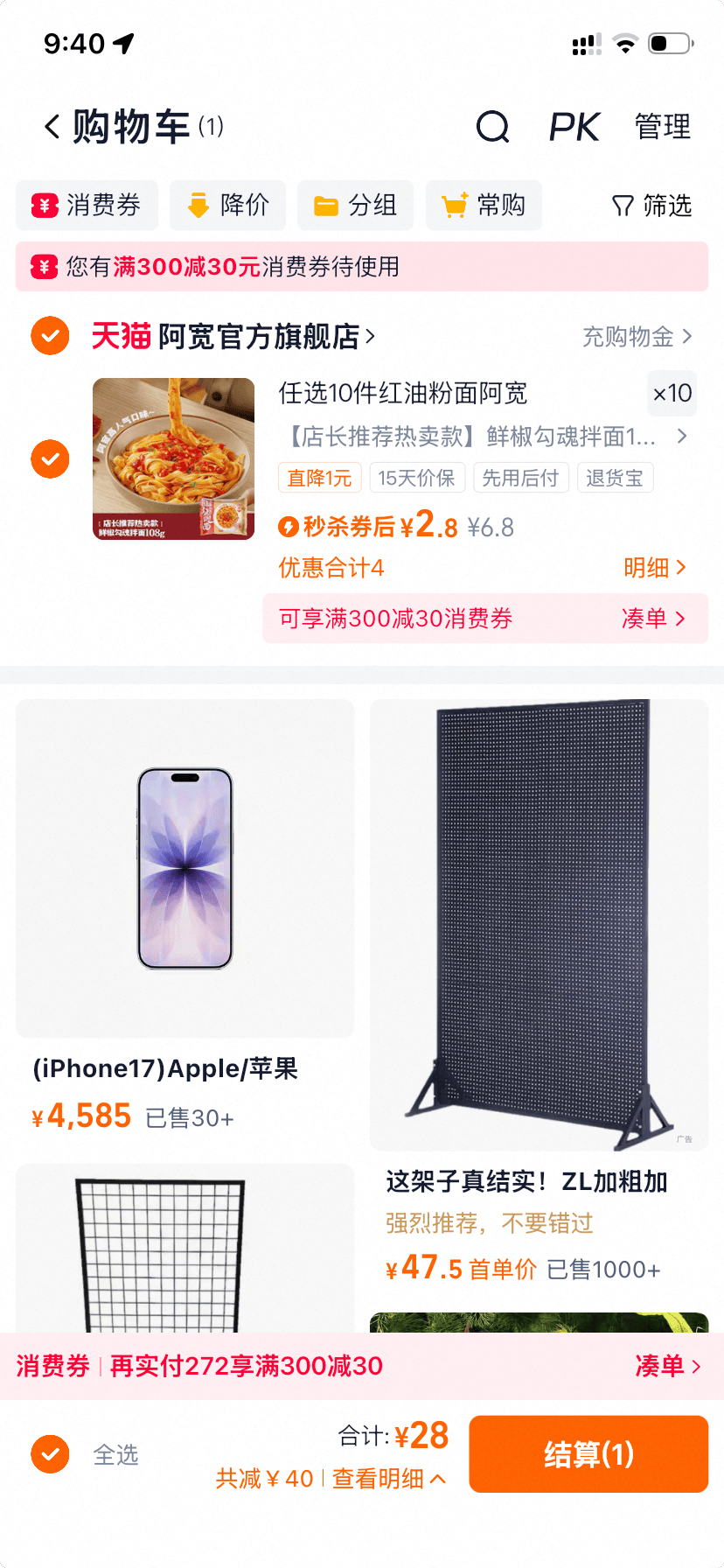Open the PK price comparison tool
The width and height of the screenshot is (724, 1568).
tap(573, 126)
